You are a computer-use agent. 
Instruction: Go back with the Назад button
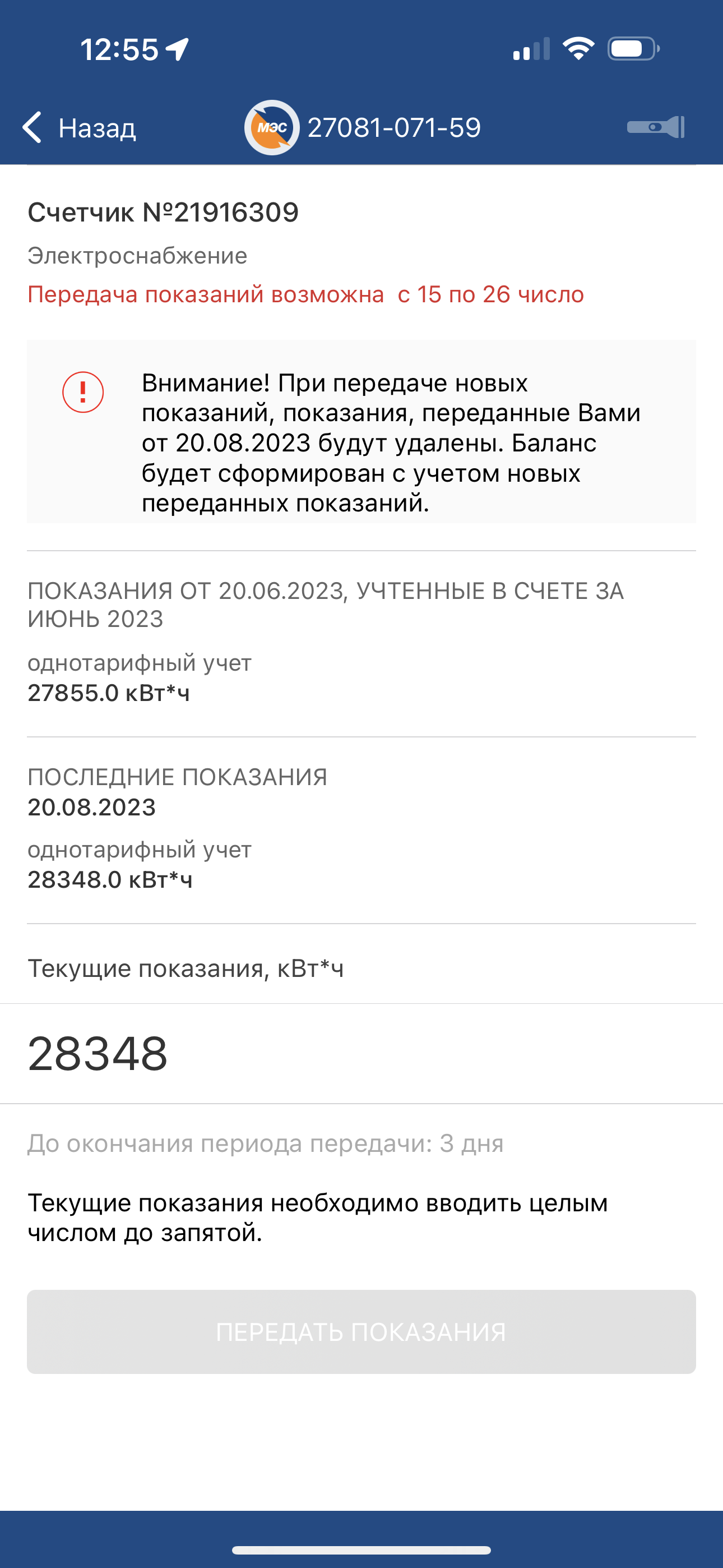point(79,128)
